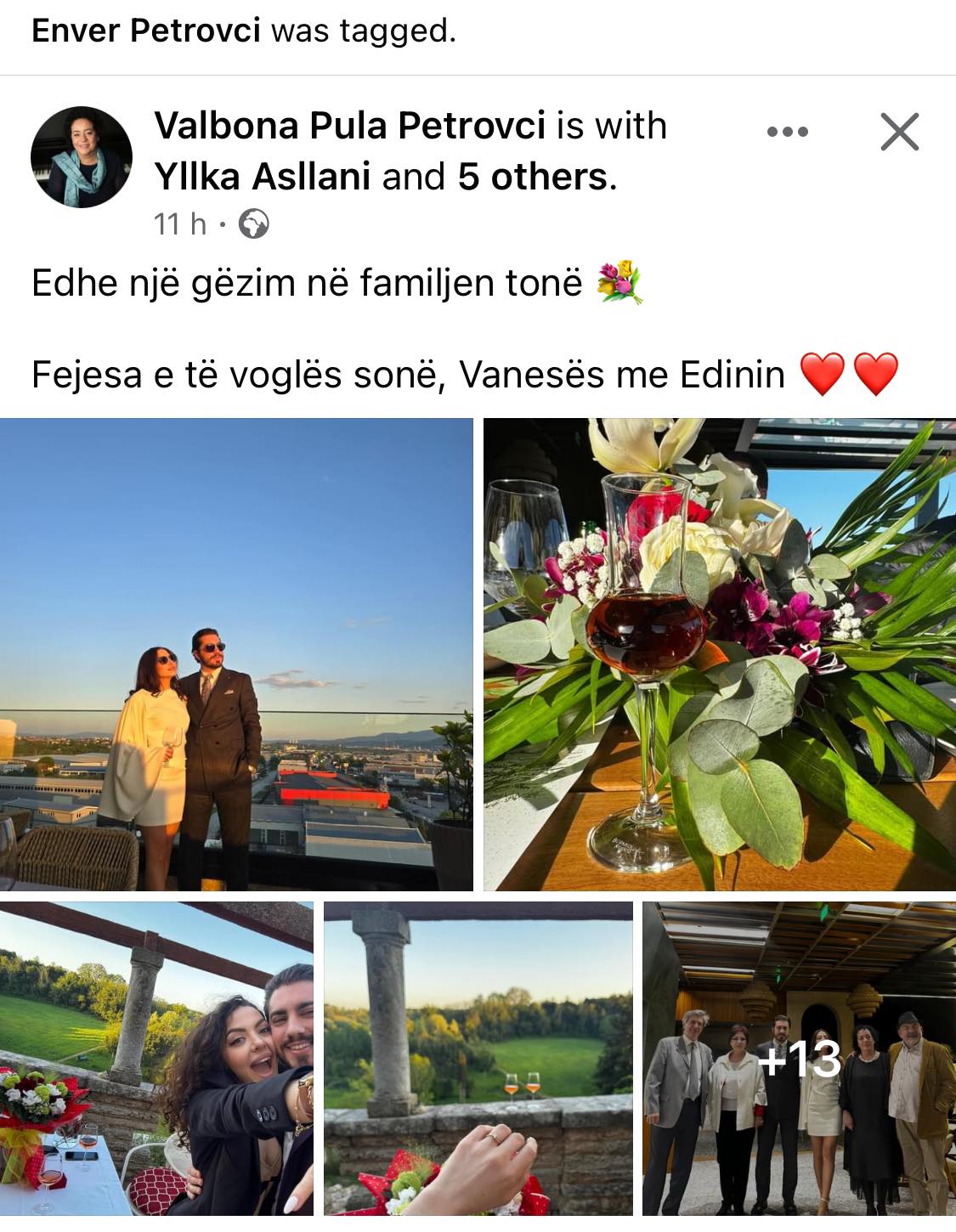The width and height of the screenshot is (956, 1232).
Task: View the 5 other tagged people
Action: pyautogui.click(x=532, y=177)
